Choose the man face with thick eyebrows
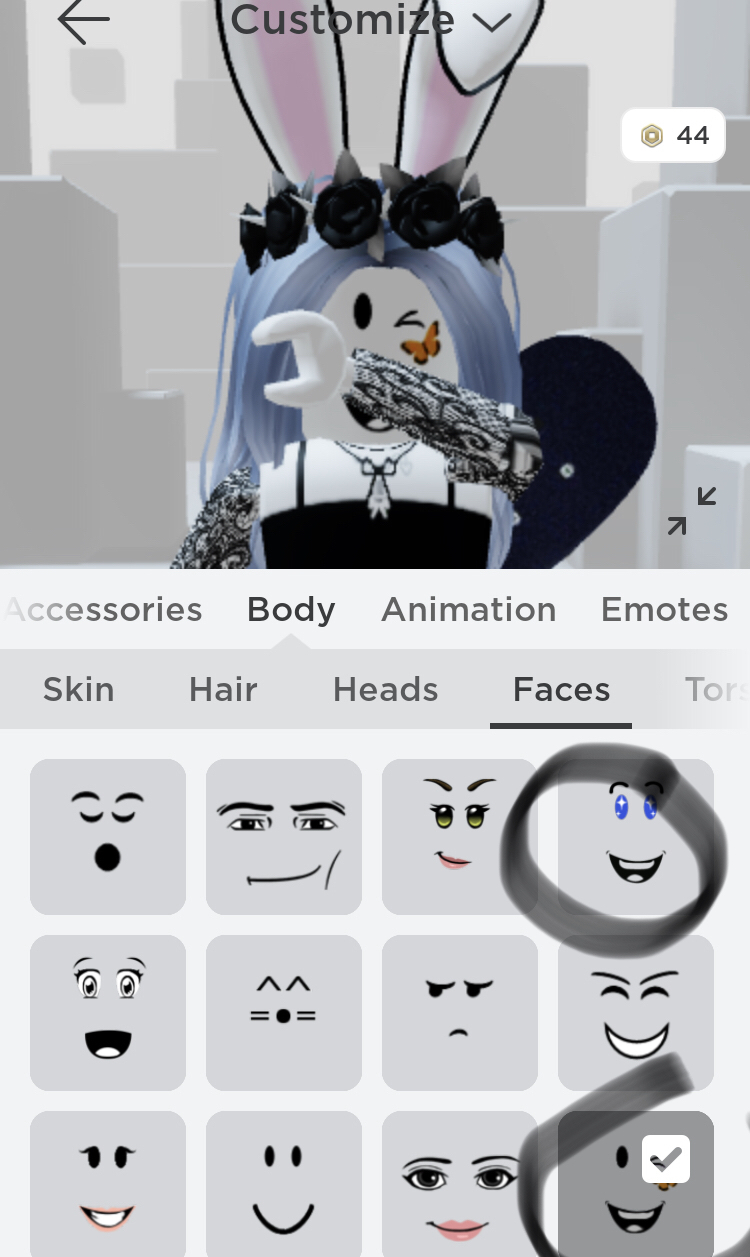The image size is (750, 1257). click(x=284, y=837)
